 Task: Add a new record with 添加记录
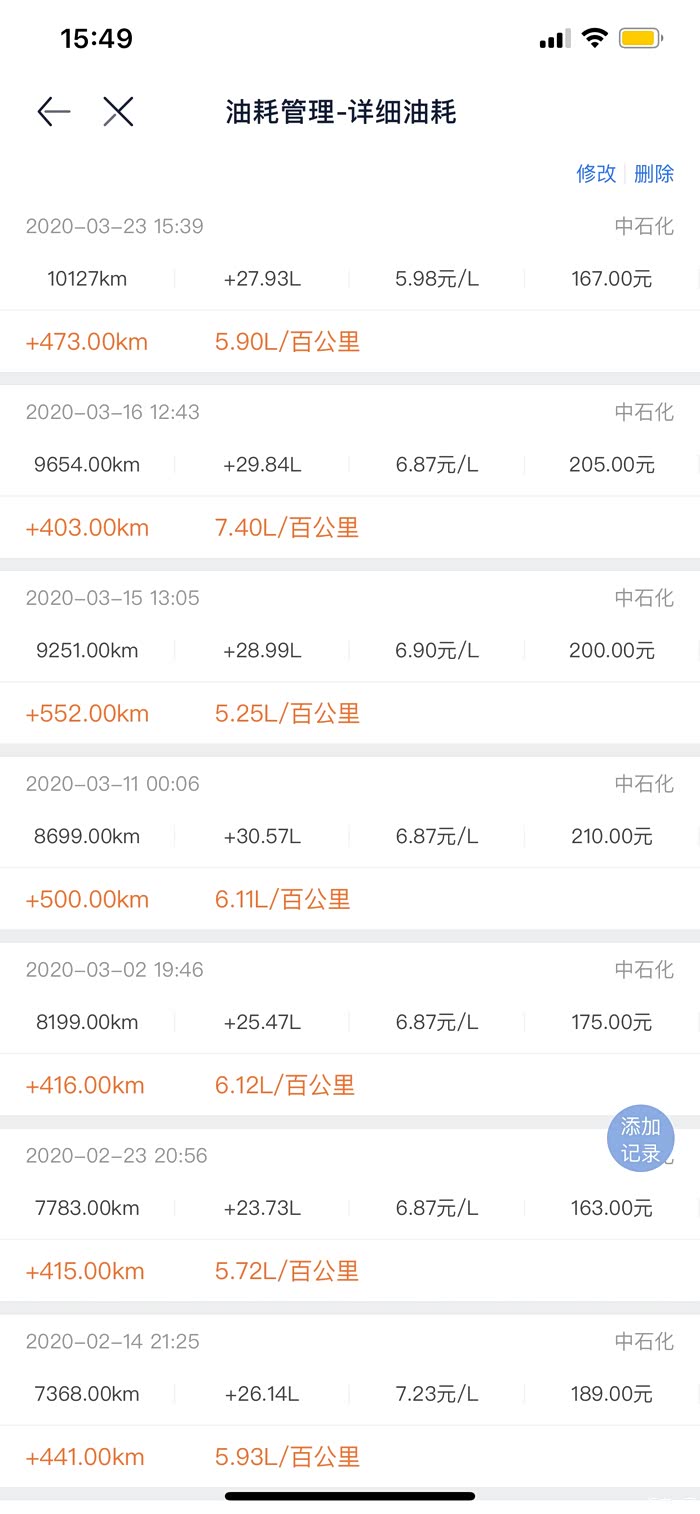pyautogui.click(x=641, y=1140)
